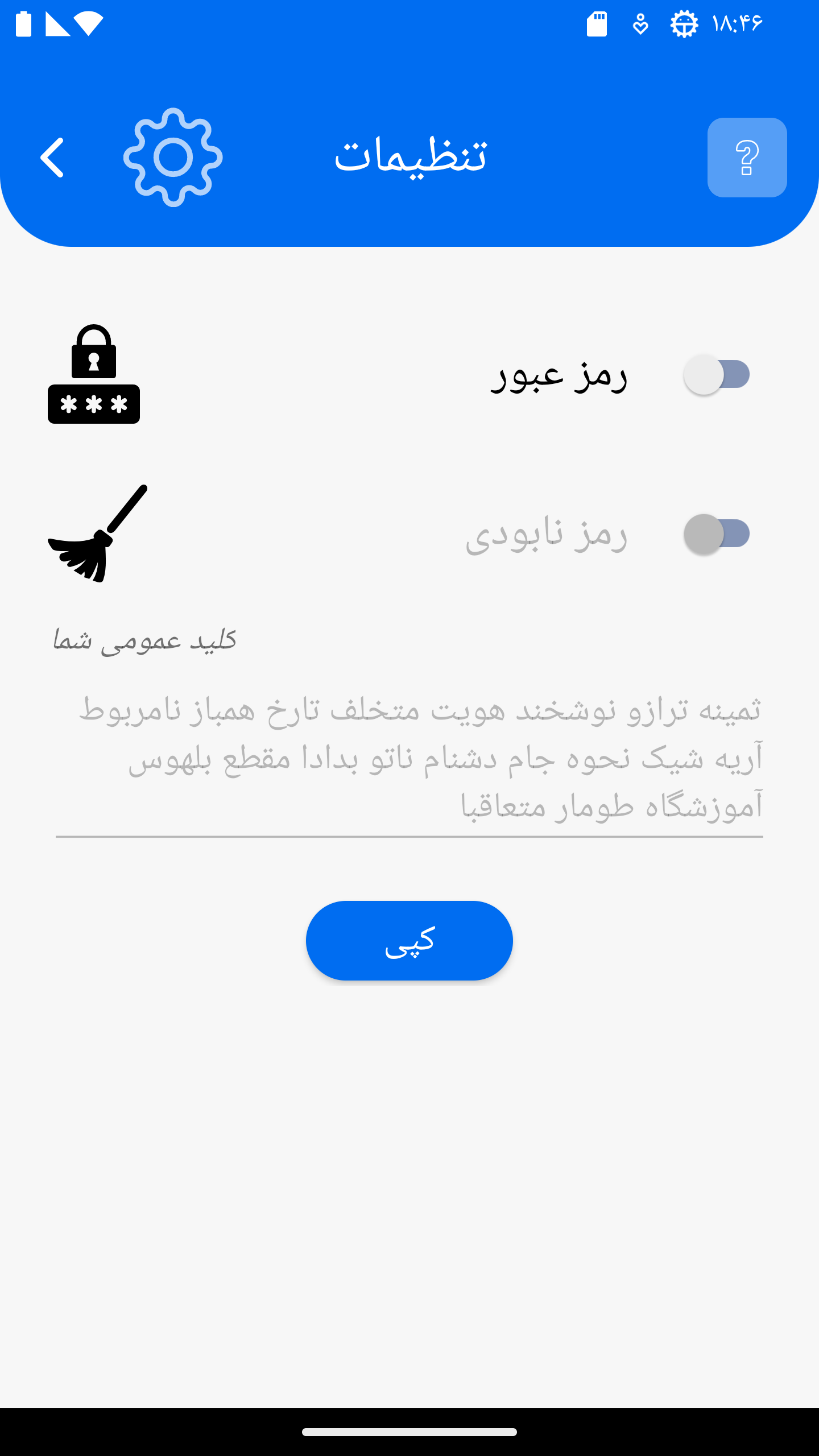
Task: Go back using the header arrow
Action: coord(52,158)
